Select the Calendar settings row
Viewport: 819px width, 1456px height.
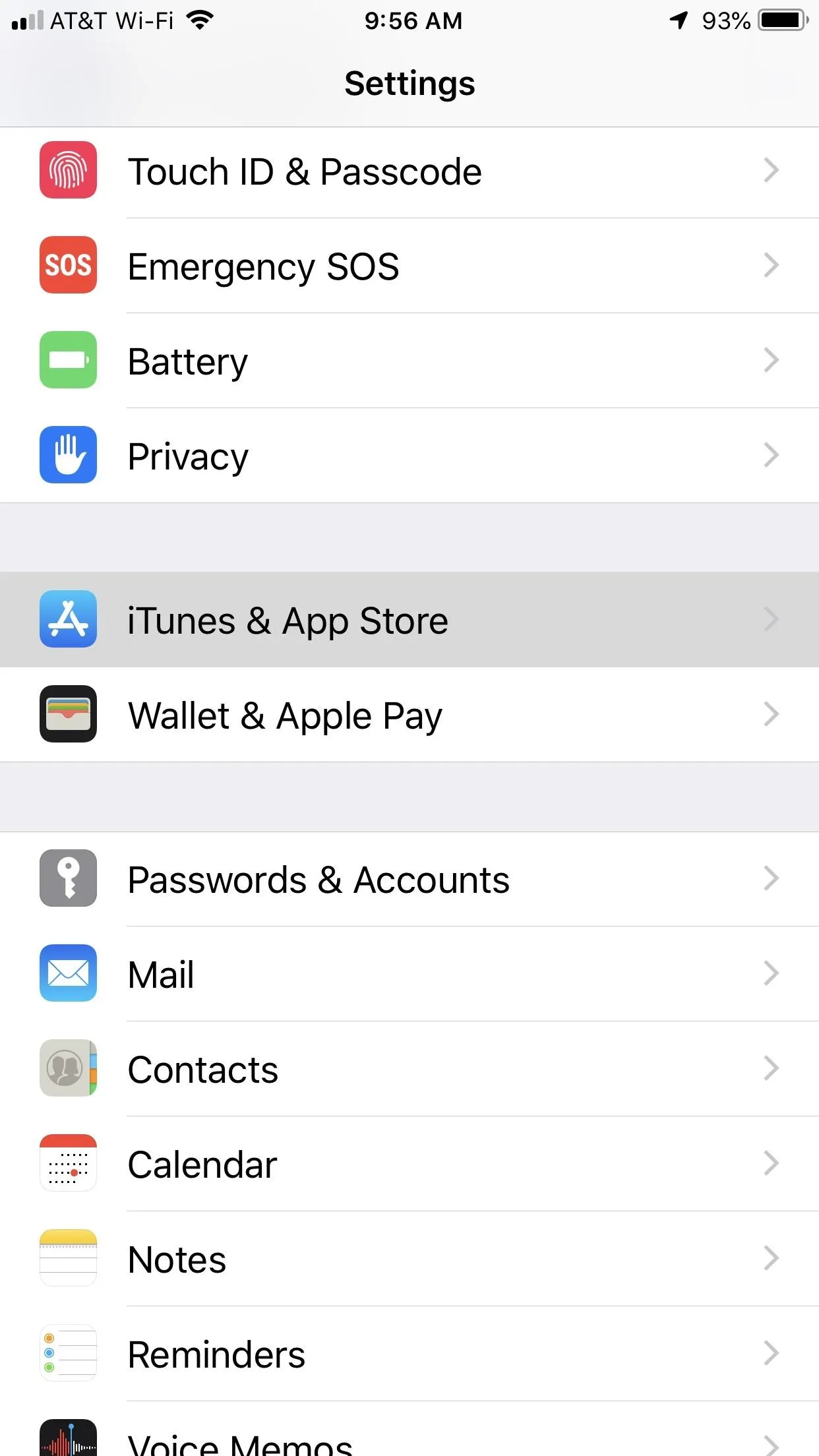coord(409,1164)
